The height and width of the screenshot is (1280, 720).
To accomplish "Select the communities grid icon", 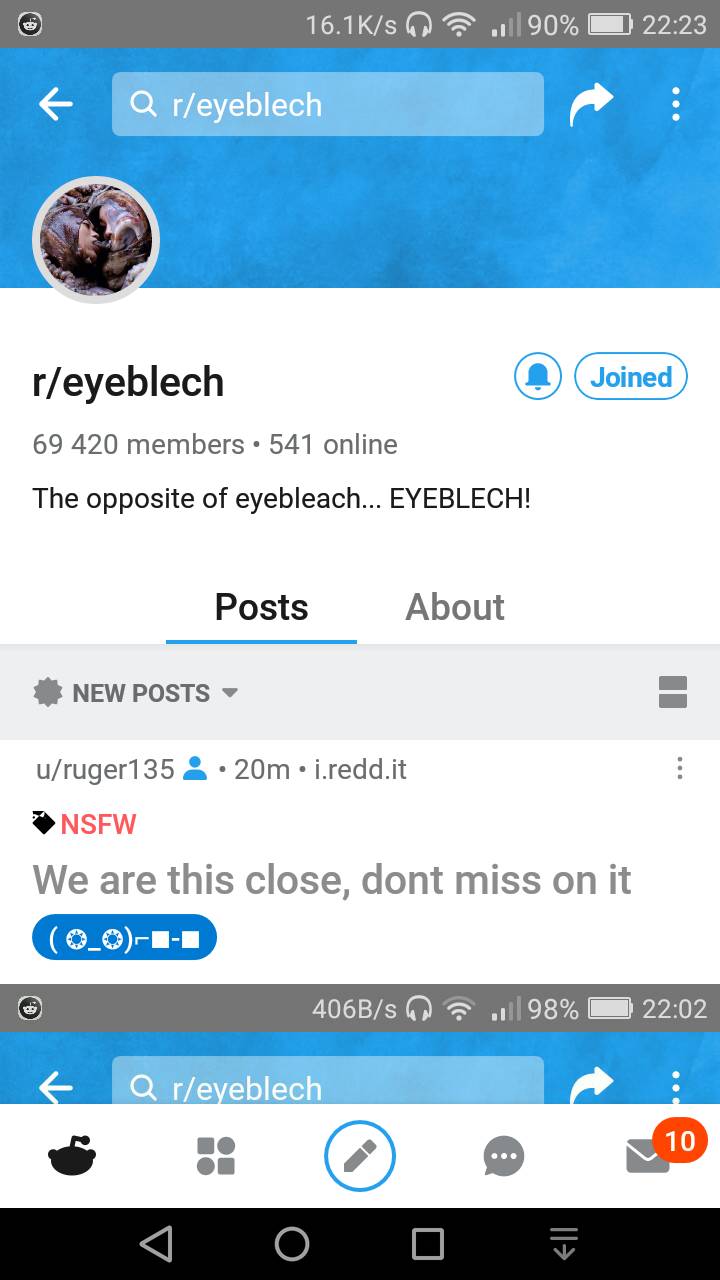I will tap(215, 1156).
